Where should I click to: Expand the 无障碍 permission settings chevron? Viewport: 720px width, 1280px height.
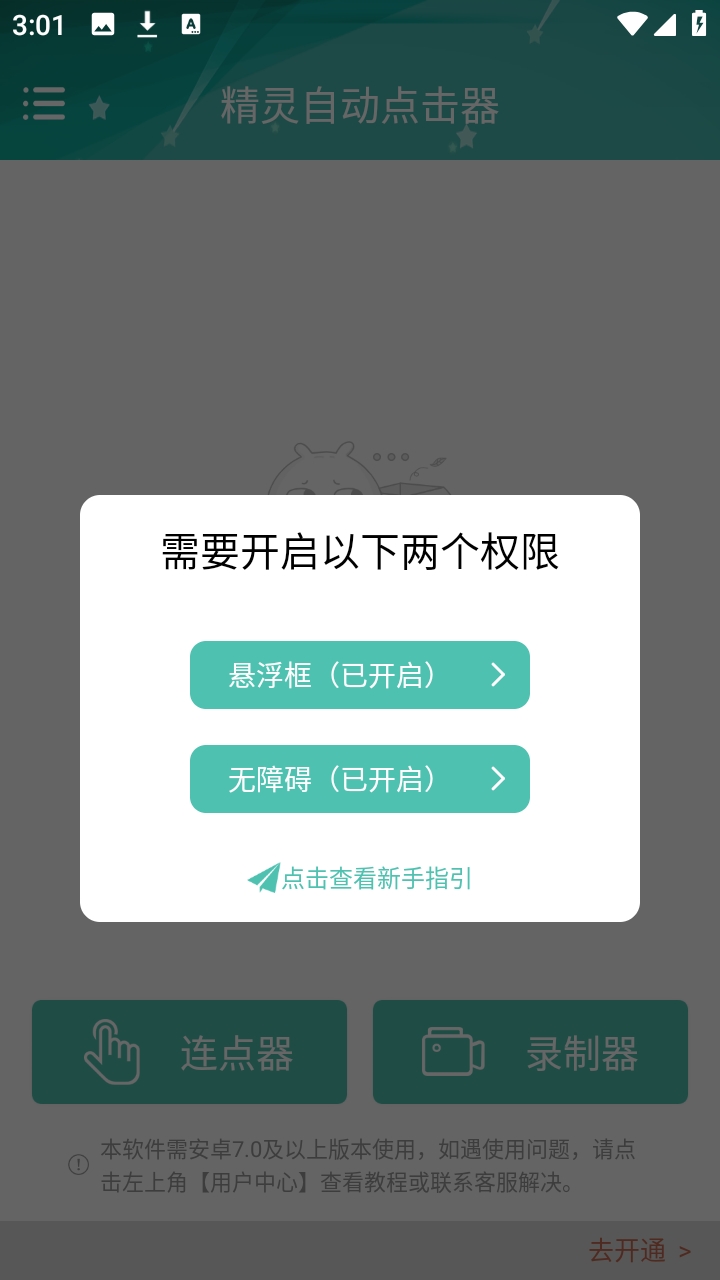pos(495,779)
